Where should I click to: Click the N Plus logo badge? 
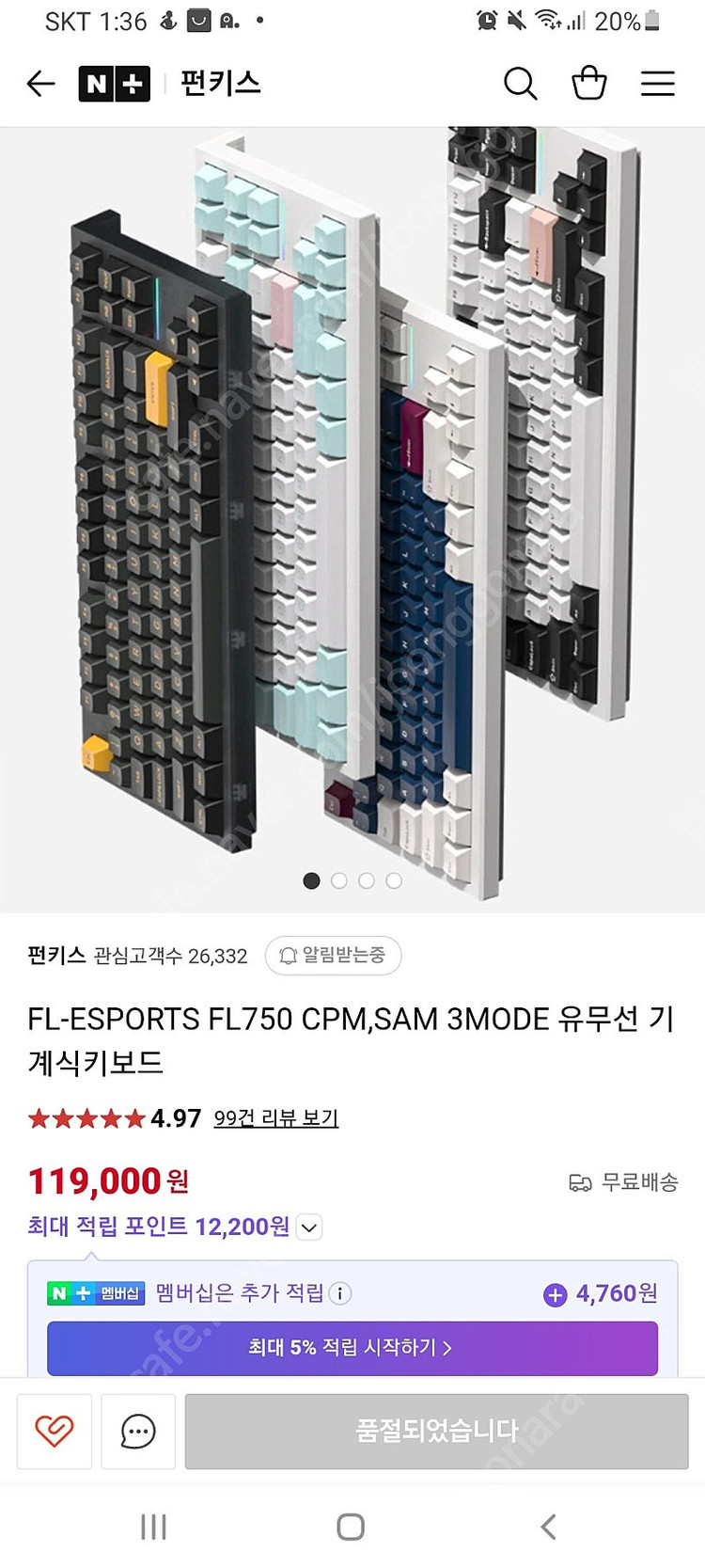tap(113, 83)
